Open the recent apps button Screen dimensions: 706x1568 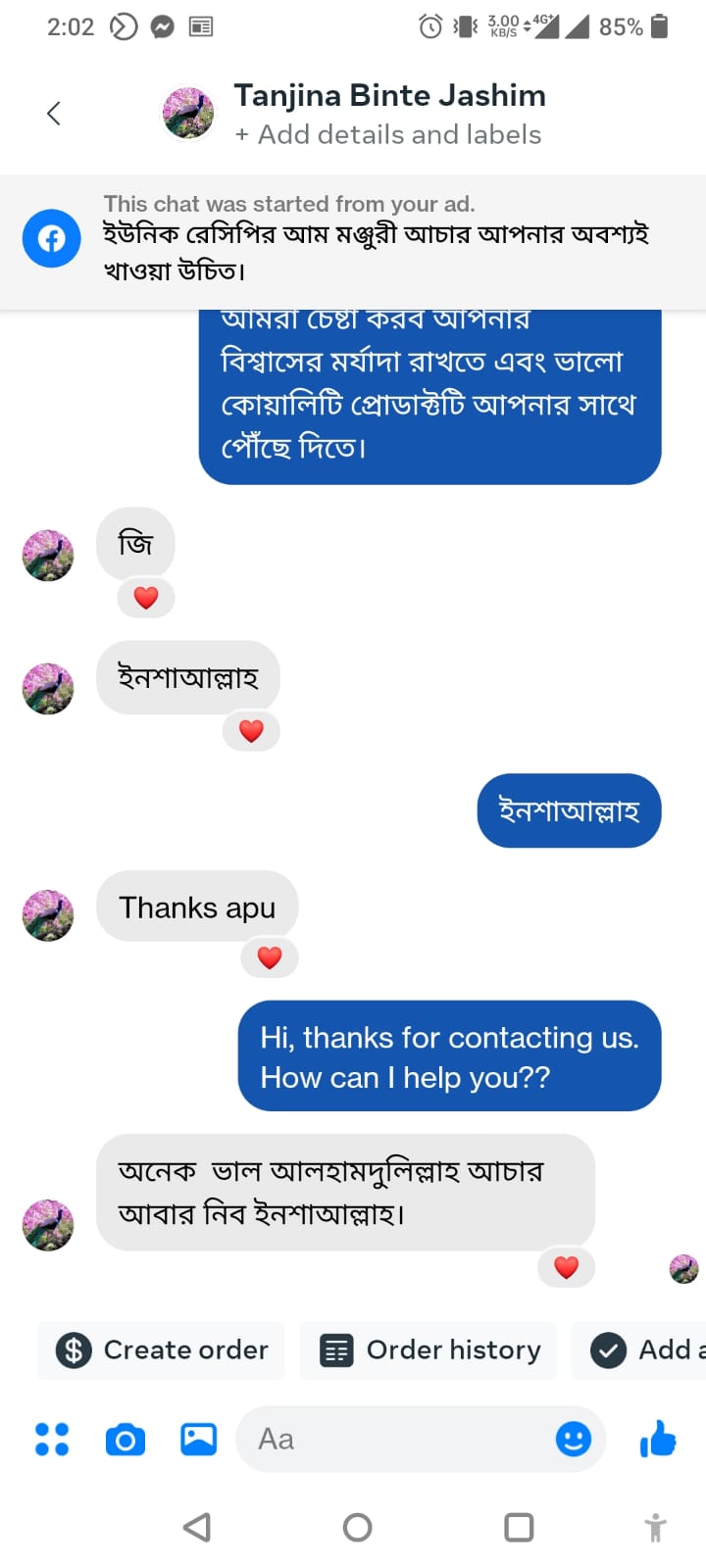(x=518, y=1527)
